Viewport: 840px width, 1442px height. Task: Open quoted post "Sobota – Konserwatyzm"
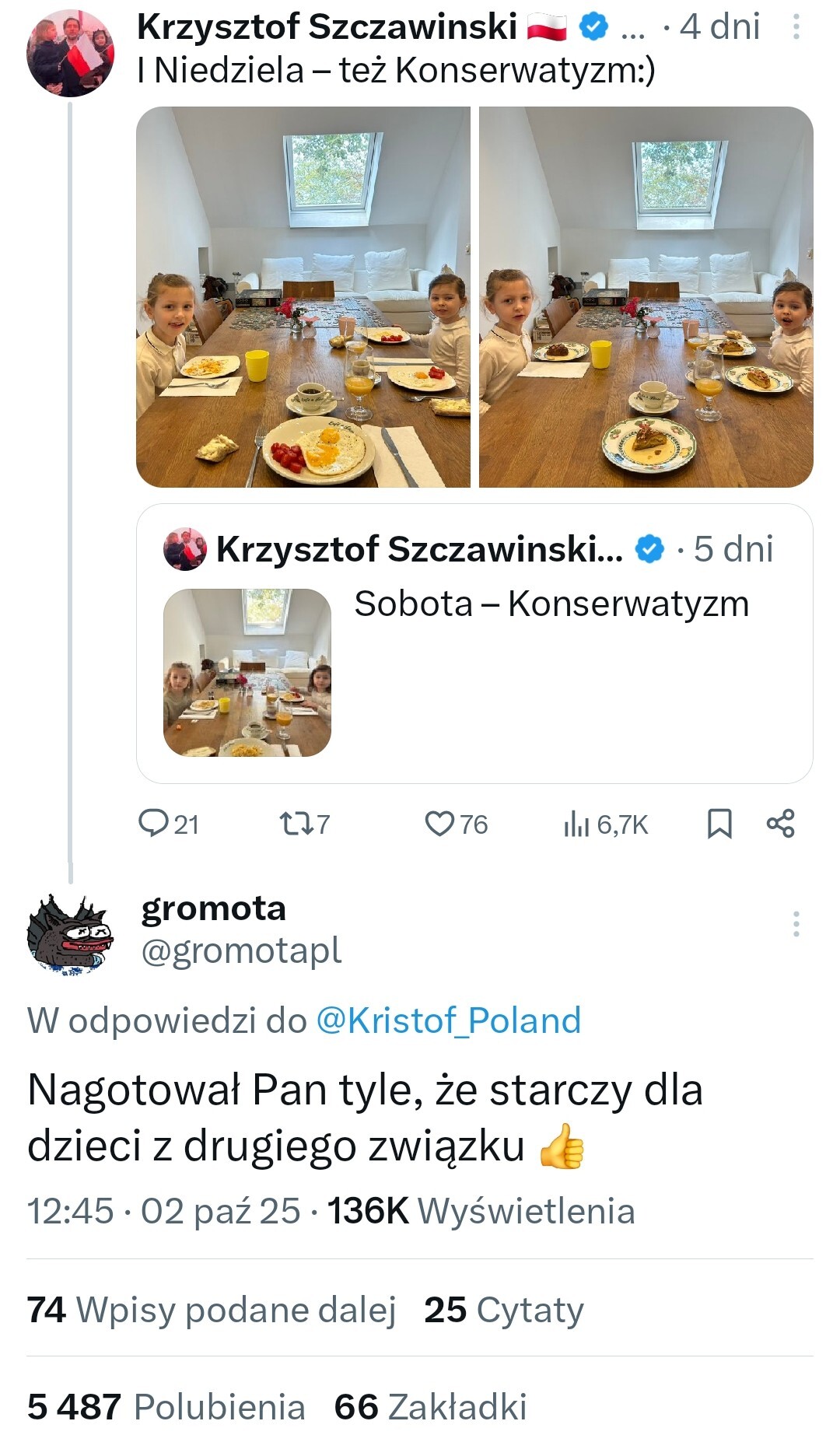[x=474, y=643]
